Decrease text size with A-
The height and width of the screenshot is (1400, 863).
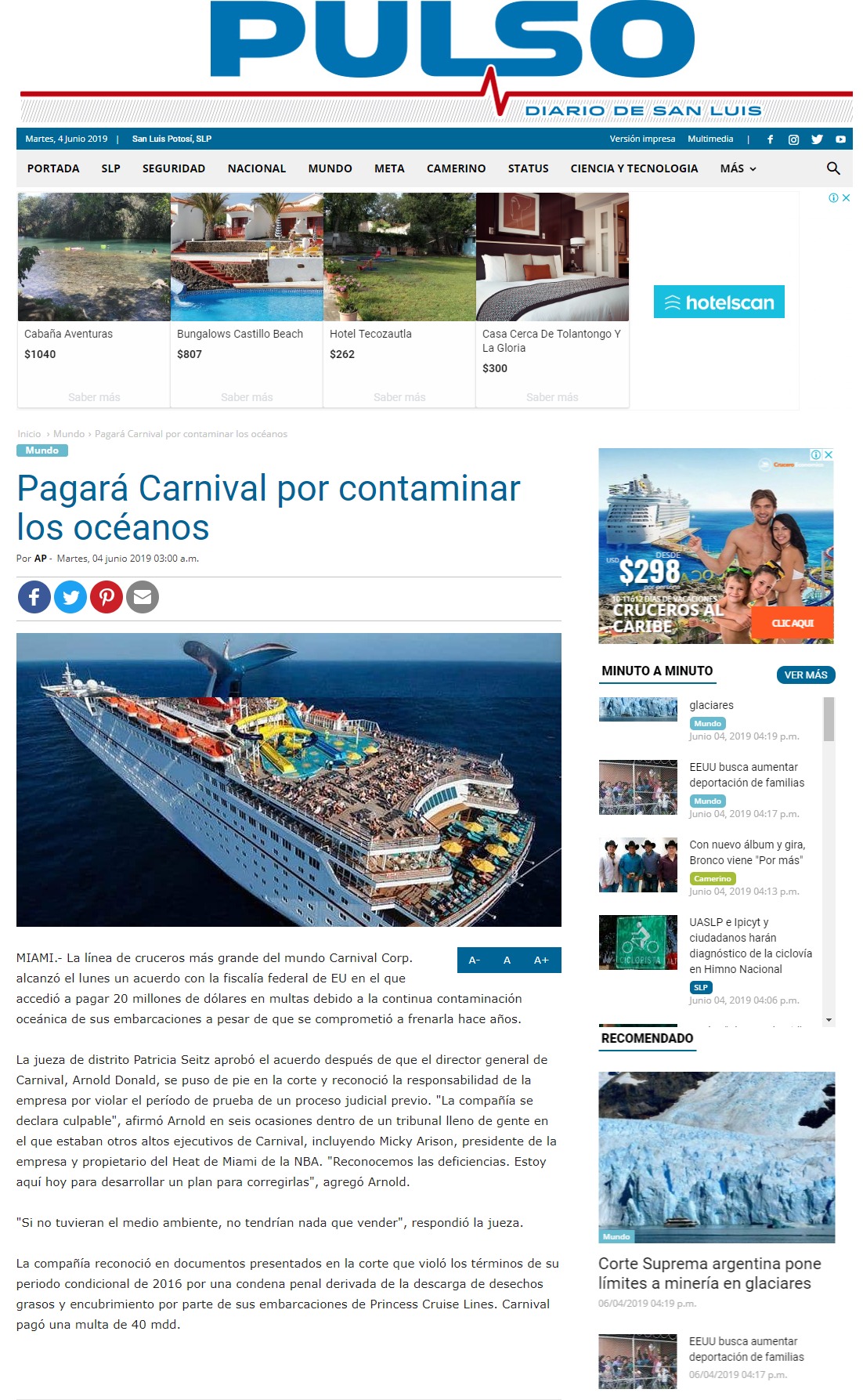click(x=474, y=960)
